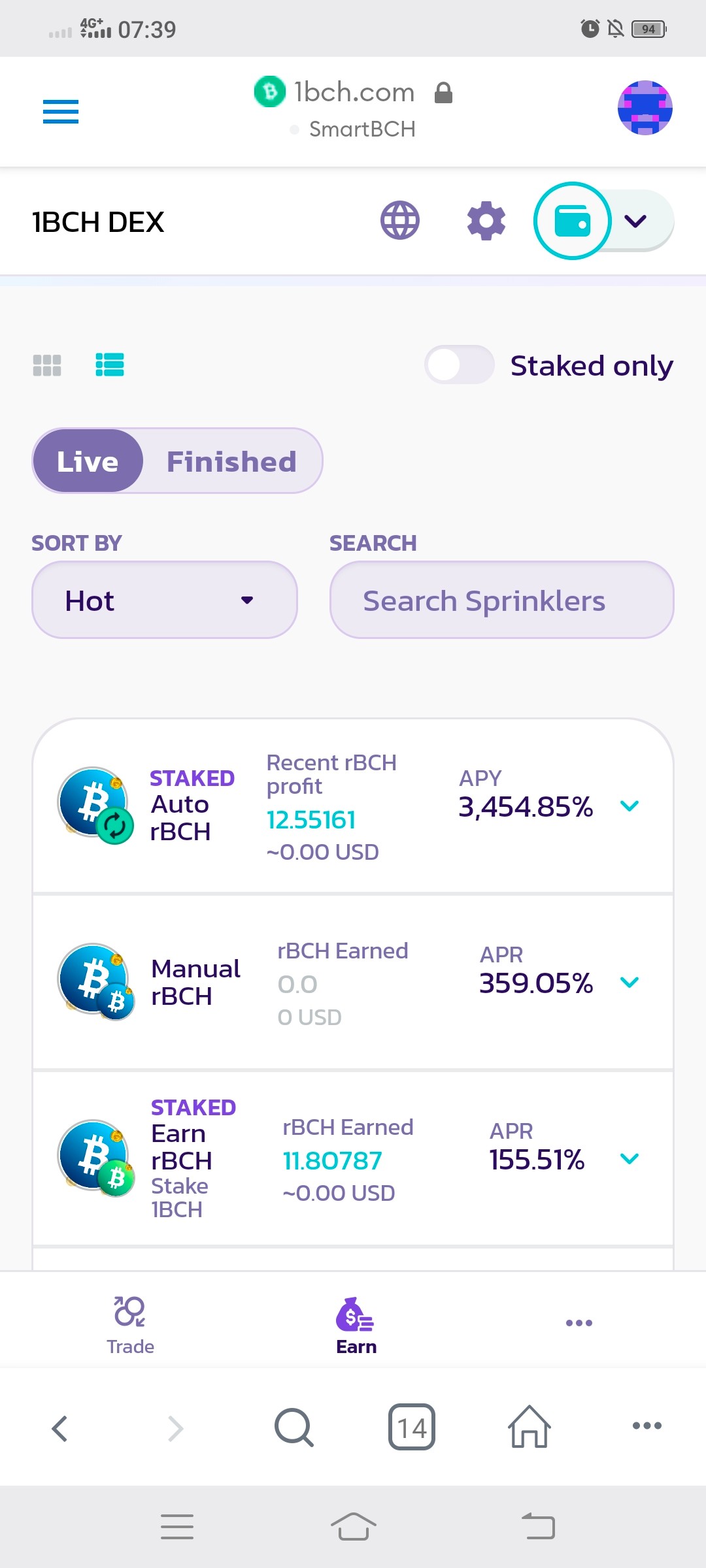Enable the Staked only switch
This screenshot has width=706, height=1568.
tap(459, 365)
